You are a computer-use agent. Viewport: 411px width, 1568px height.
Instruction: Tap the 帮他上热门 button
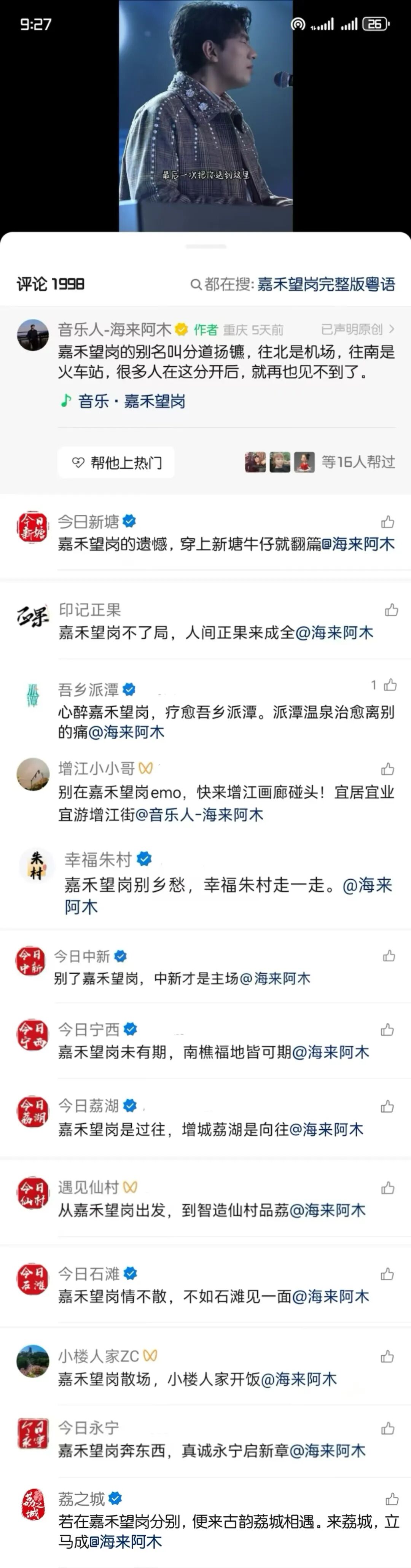click(x=116, y=463)
